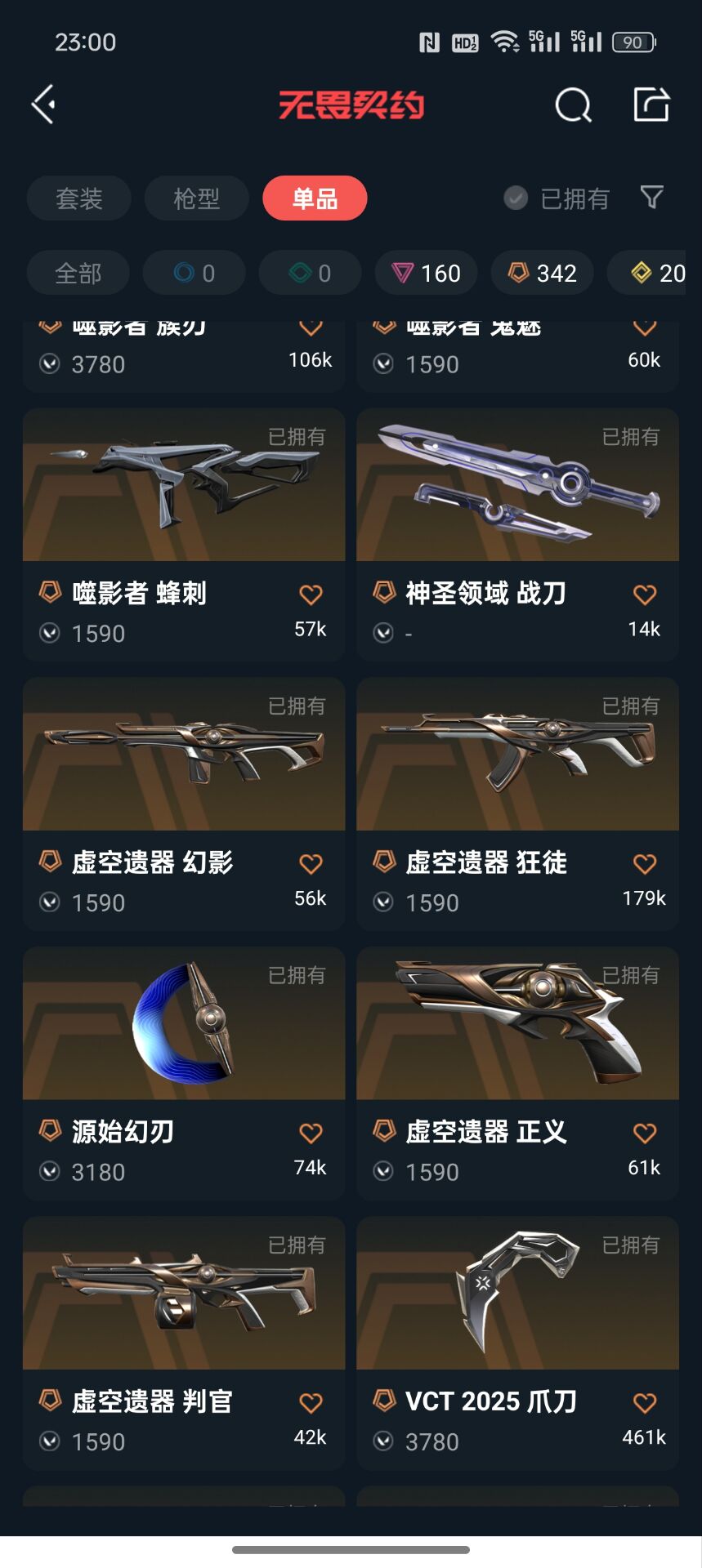Screen dimensions: 702x1568
Task: Select the 单品 tab
Action: tap(315, 198)
